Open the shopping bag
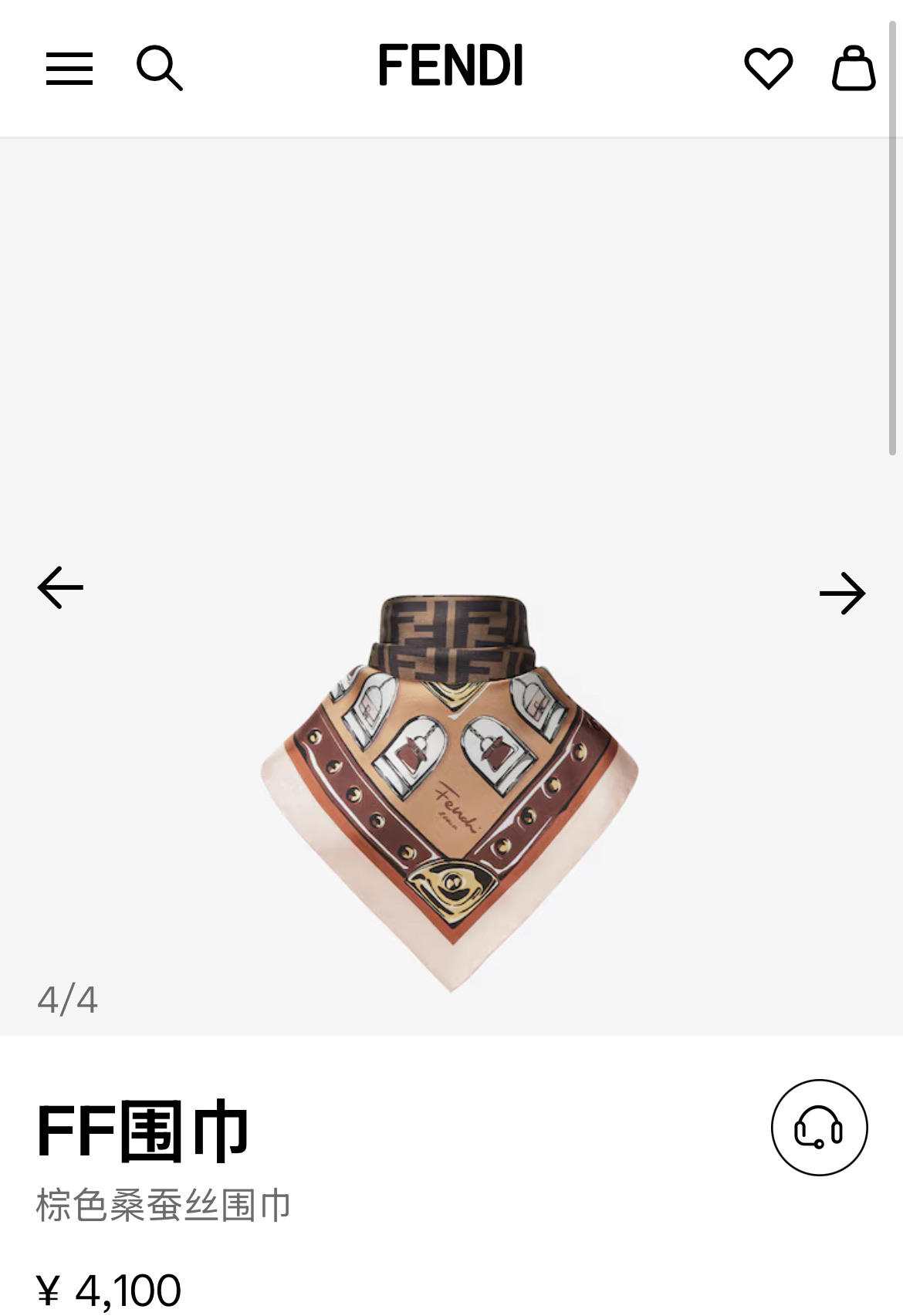Screen dimensions: 903x1316 click(x=853, y=68)
